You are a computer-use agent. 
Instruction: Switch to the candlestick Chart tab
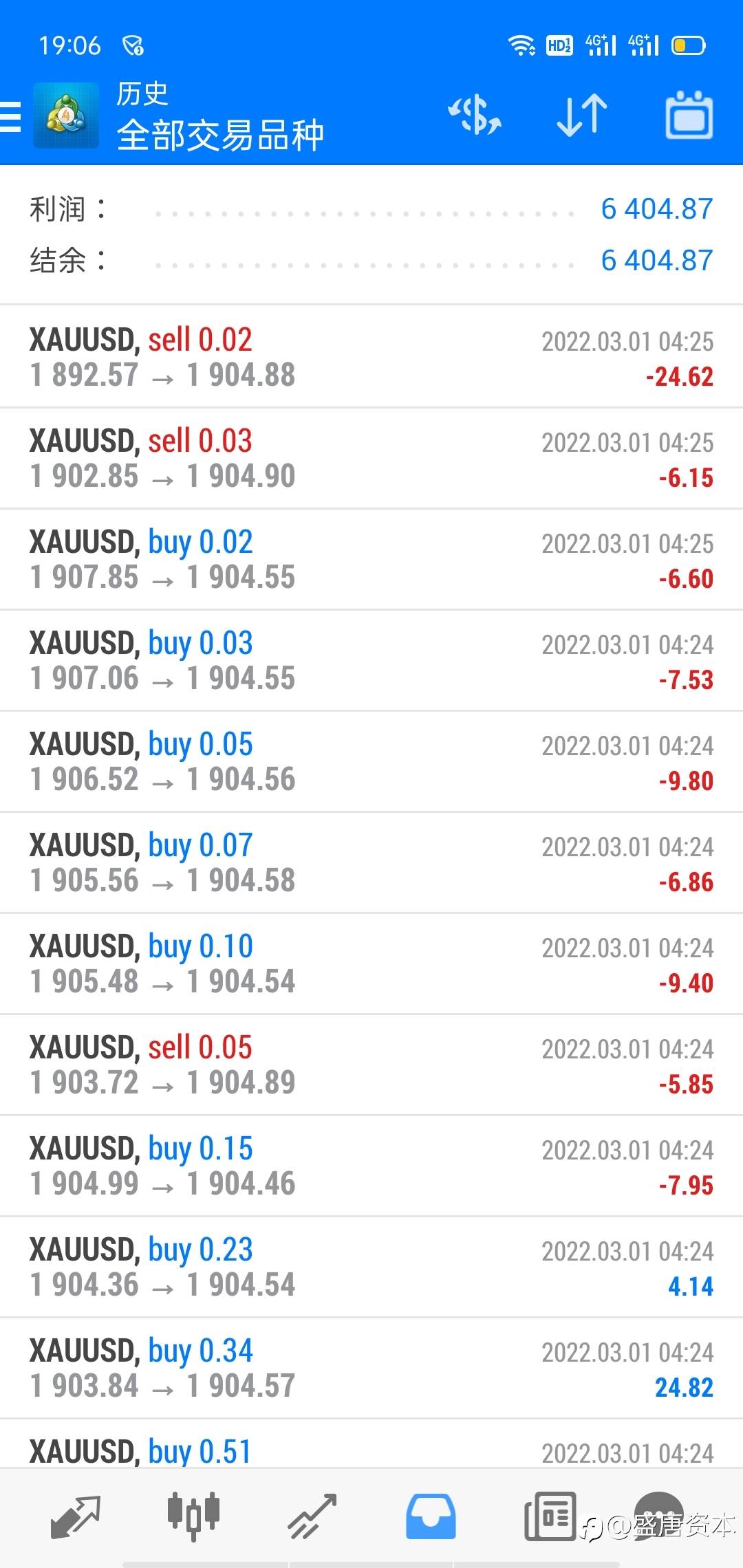194,1516
